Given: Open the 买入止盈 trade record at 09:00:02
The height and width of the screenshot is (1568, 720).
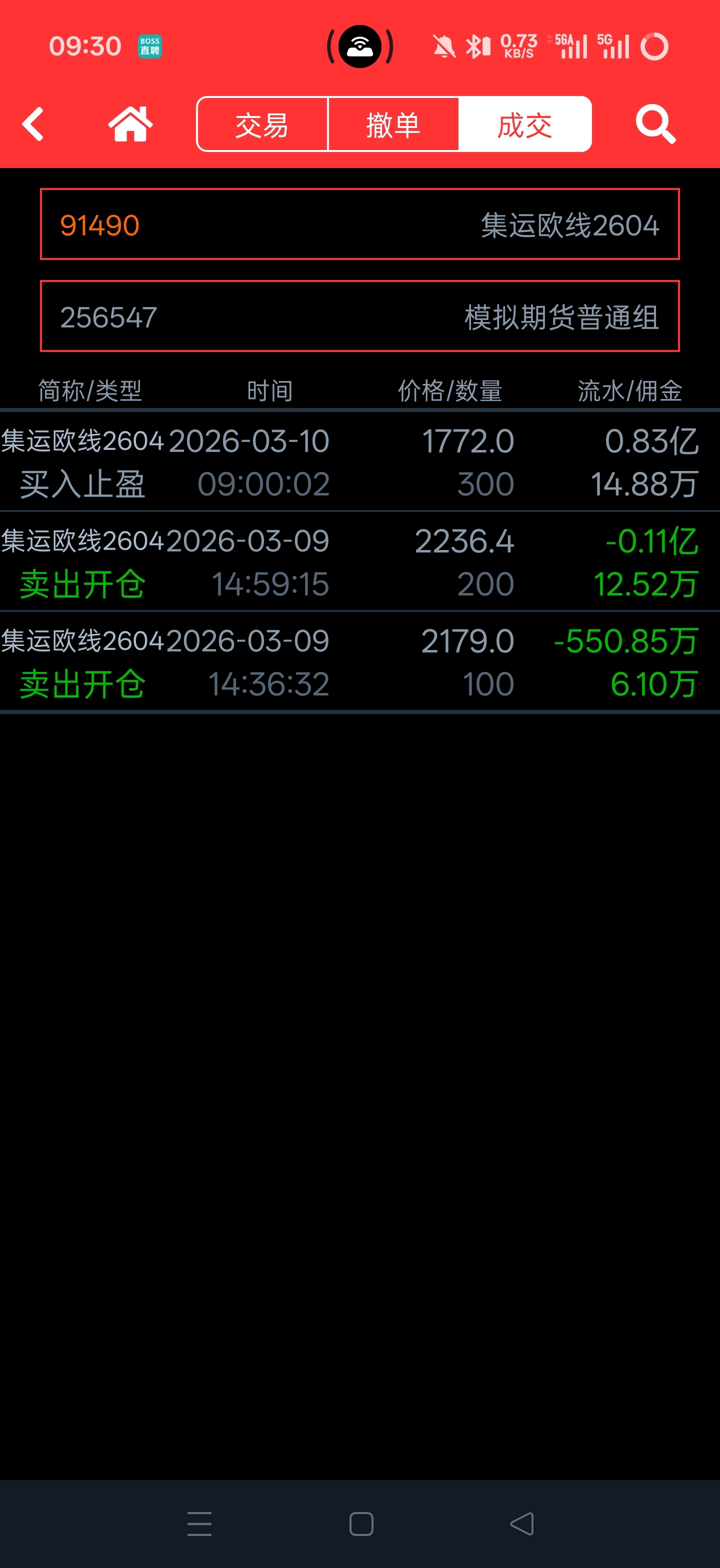Looking at the screenshot, I should 359,462.
